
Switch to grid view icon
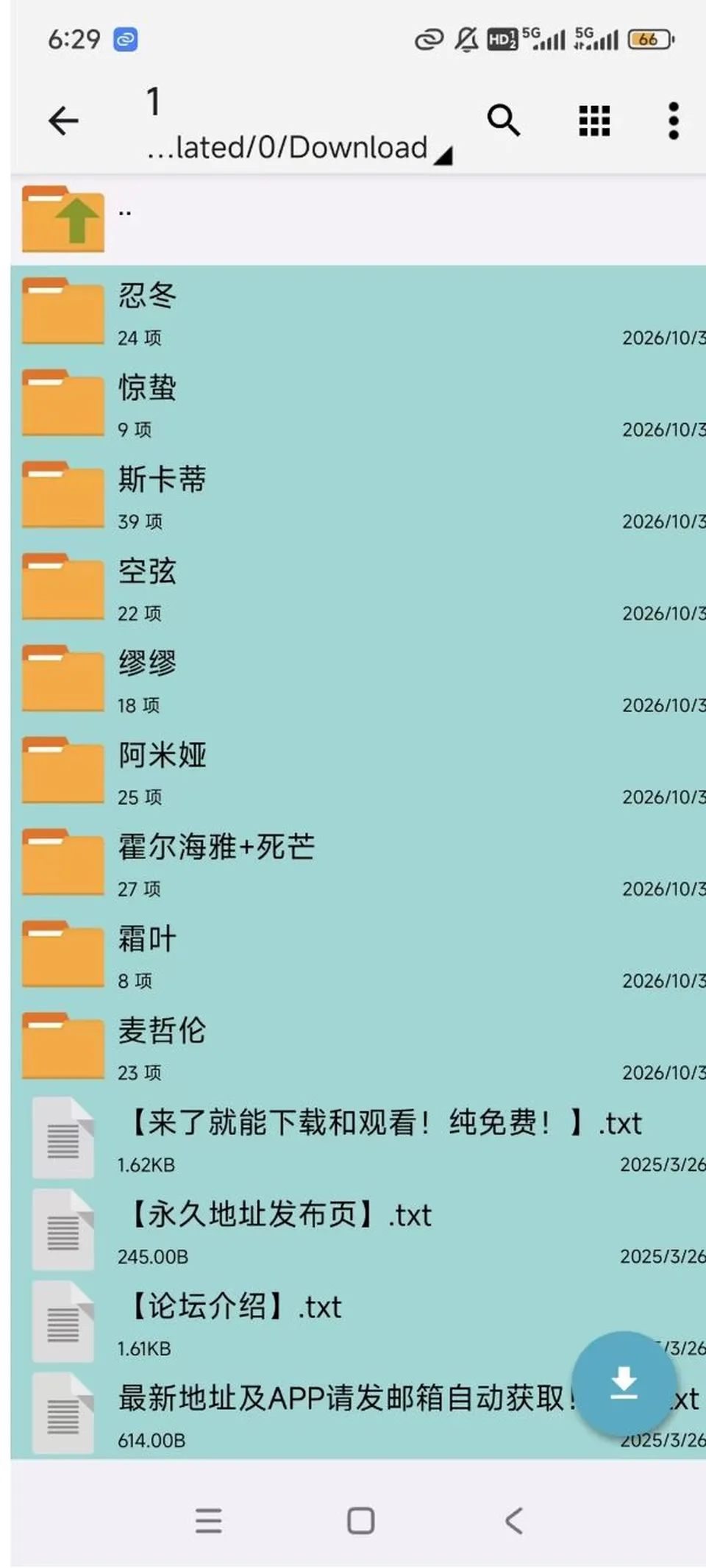[594, 121]
